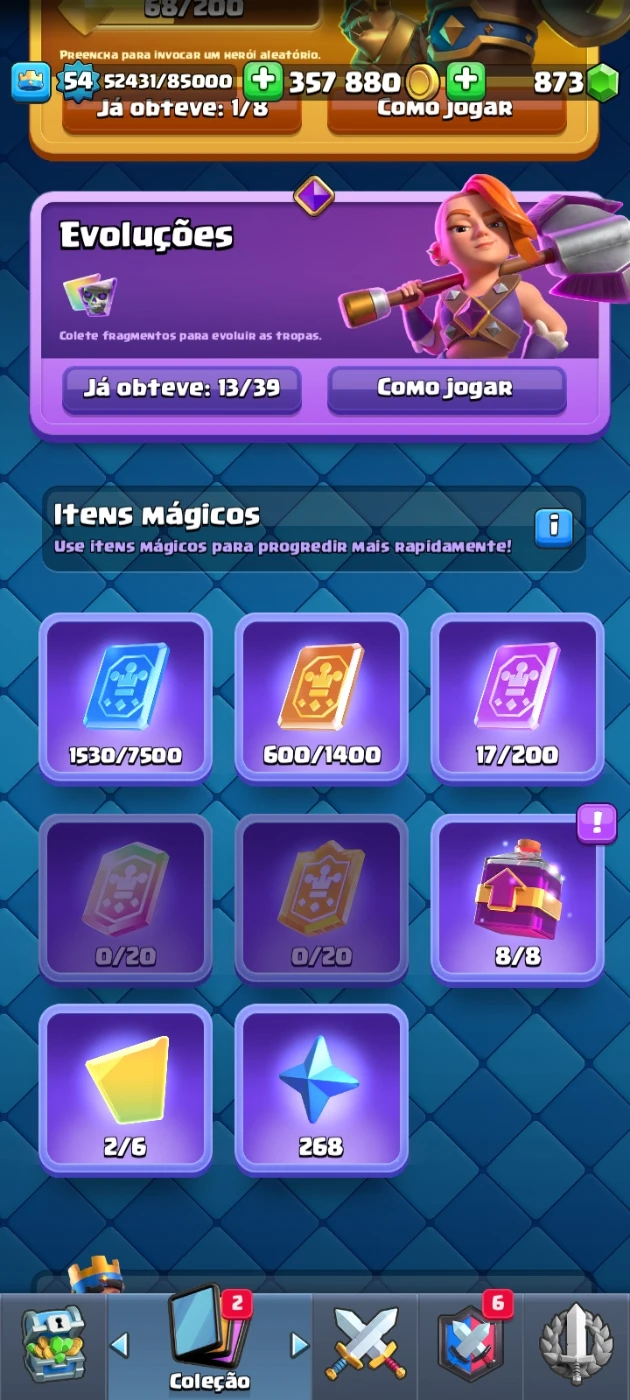
Task: Tap the plus button beside the experience bar
Action: tap(263, 81)
